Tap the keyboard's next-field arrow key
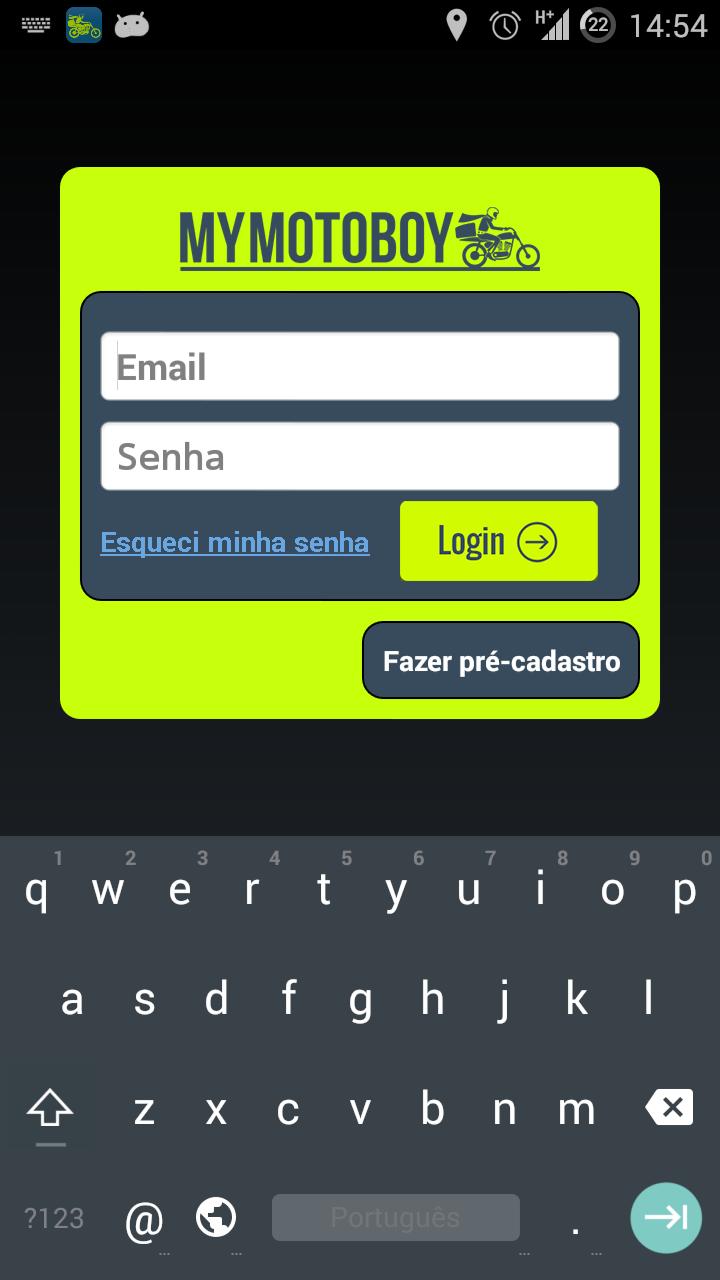 665,1217
